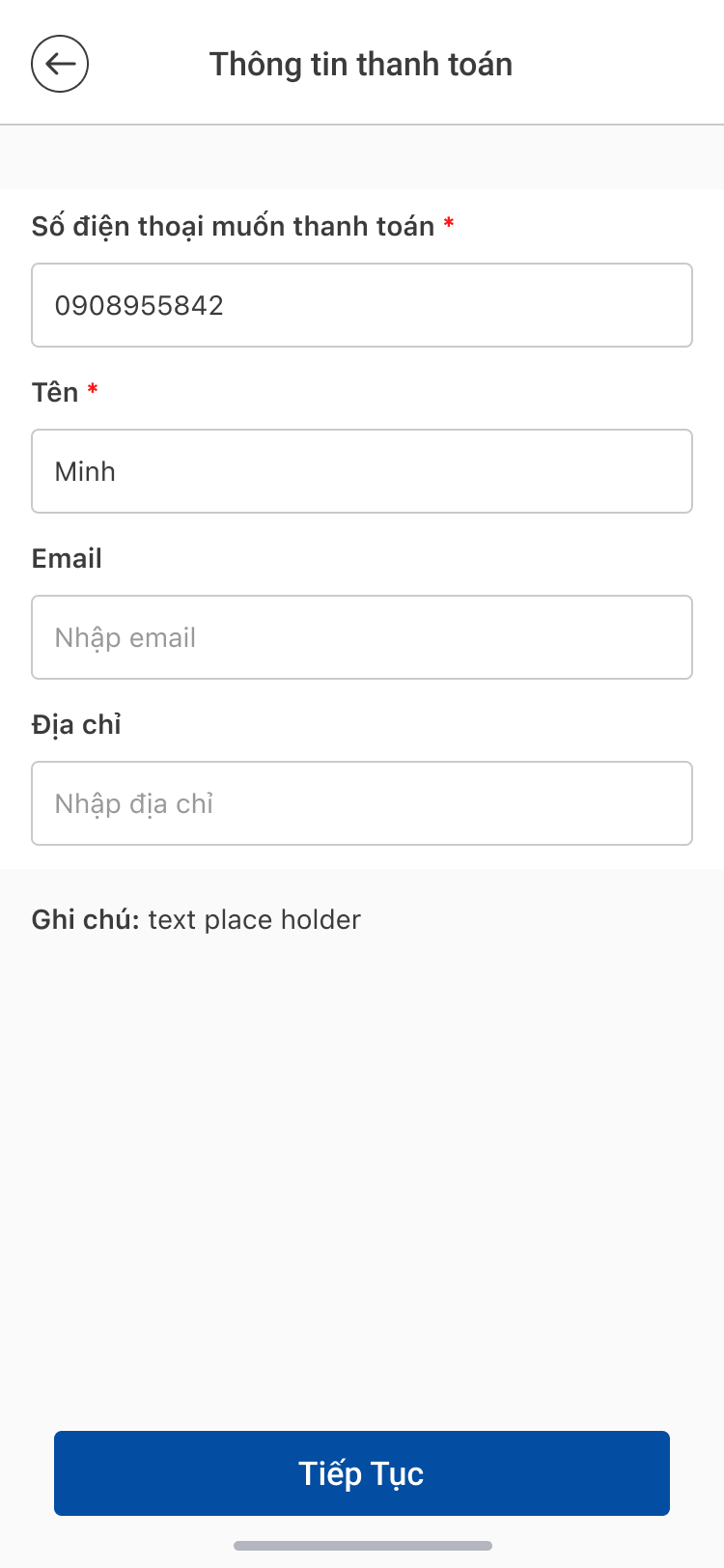This screenshot has height=1568, width=724.
Task: Go back using the arrow icon
Action: click(60, 64)
